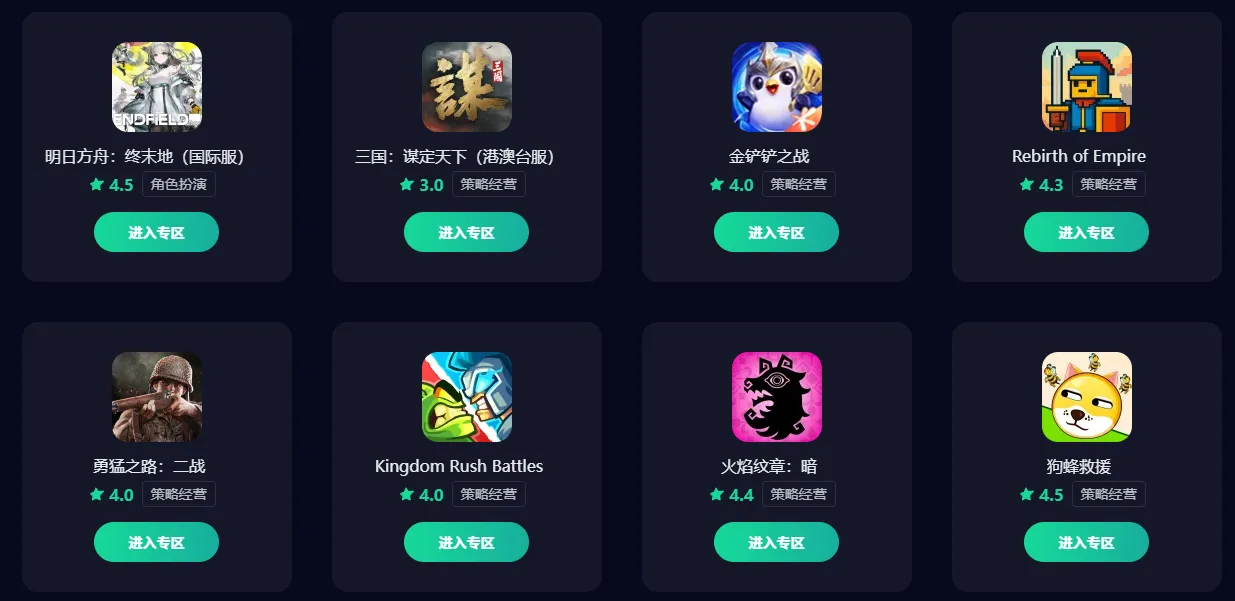1235x601 pixels.
Task: Open the 勇猛之路：二战 soldier icon
Action: [157, 397]
